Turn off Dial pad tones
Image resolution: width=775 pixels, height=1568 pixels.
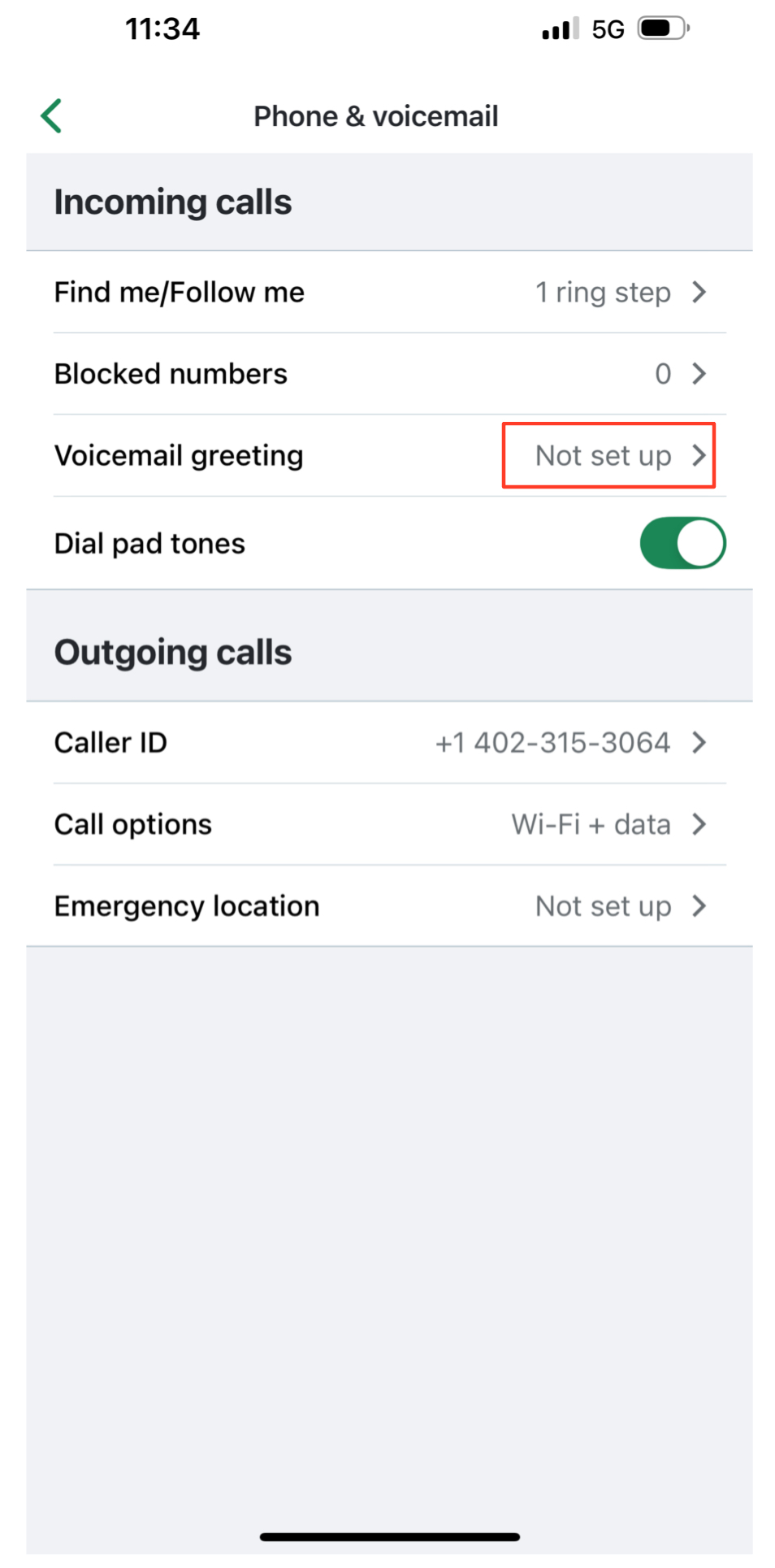click(682, 543)
